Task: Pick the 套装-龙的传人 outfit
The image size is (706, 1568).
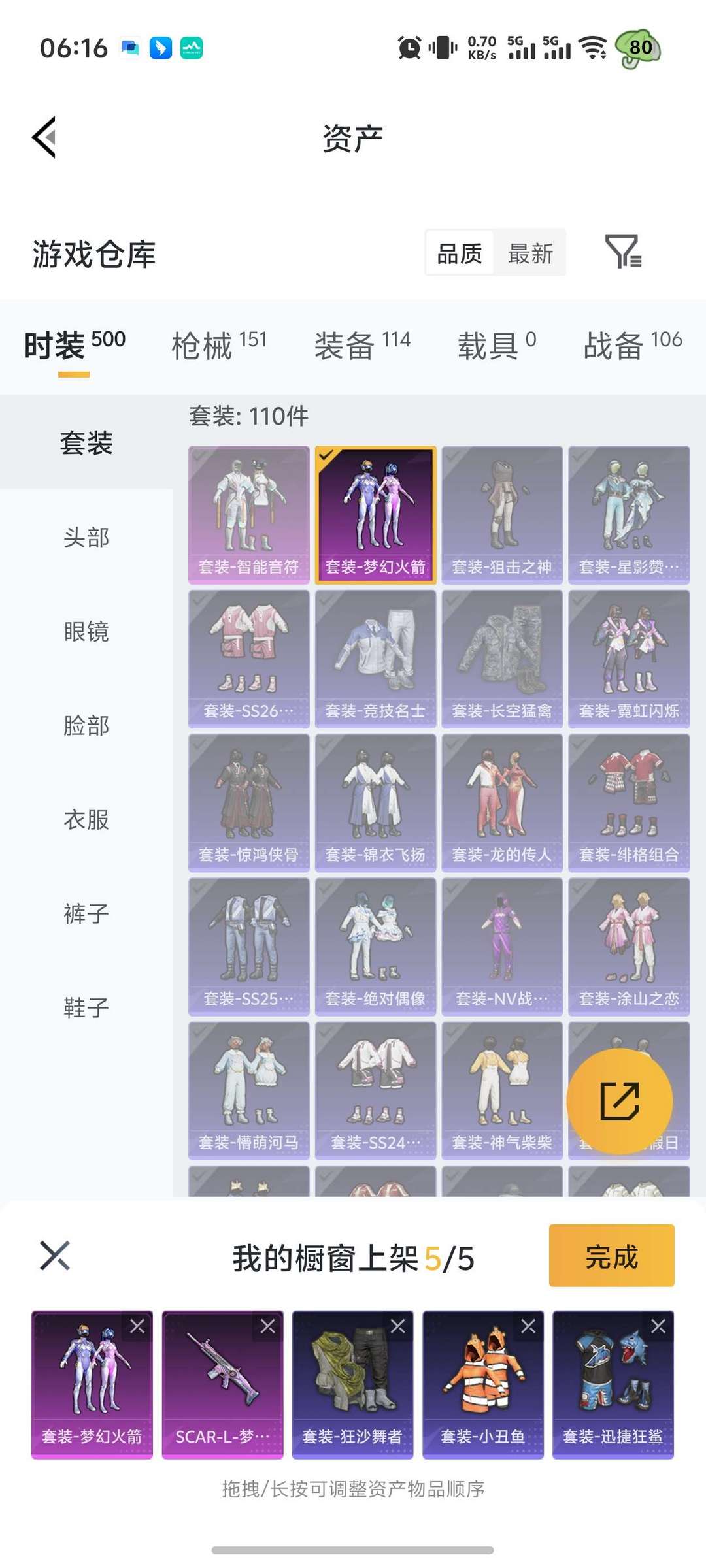Action: pyautogui.click(x=501, y=802)
